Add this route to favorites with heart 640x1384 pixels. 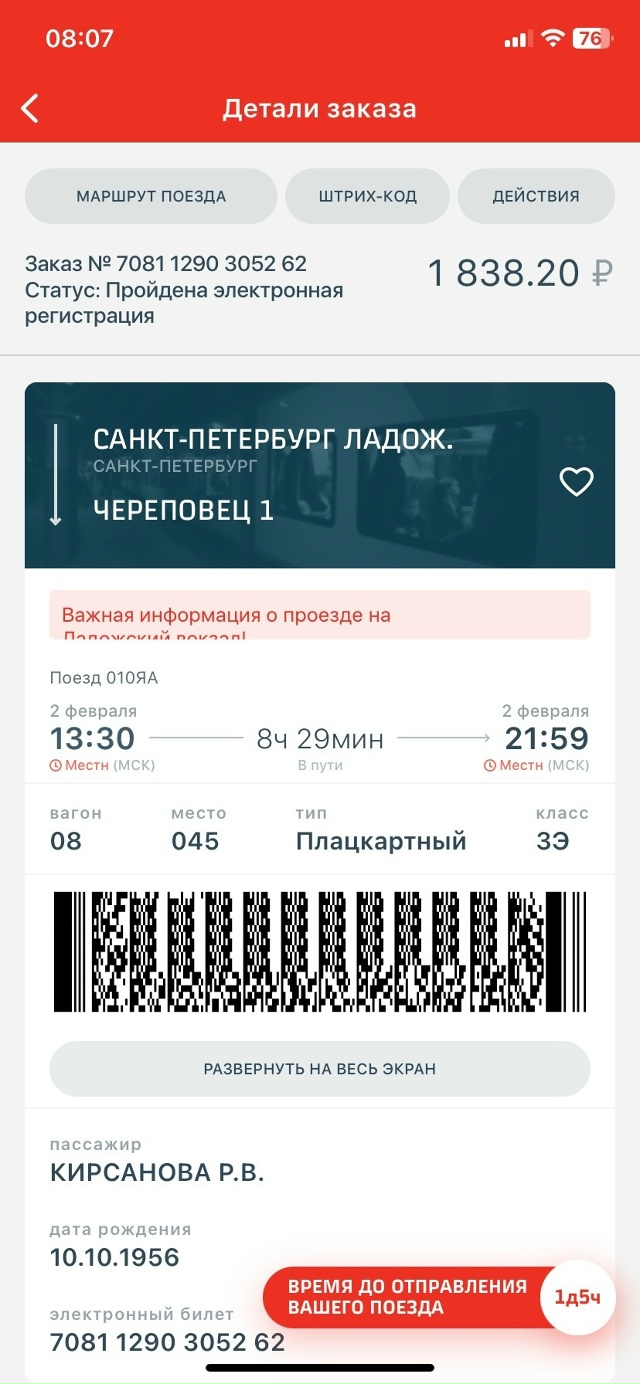pos(576,482)
